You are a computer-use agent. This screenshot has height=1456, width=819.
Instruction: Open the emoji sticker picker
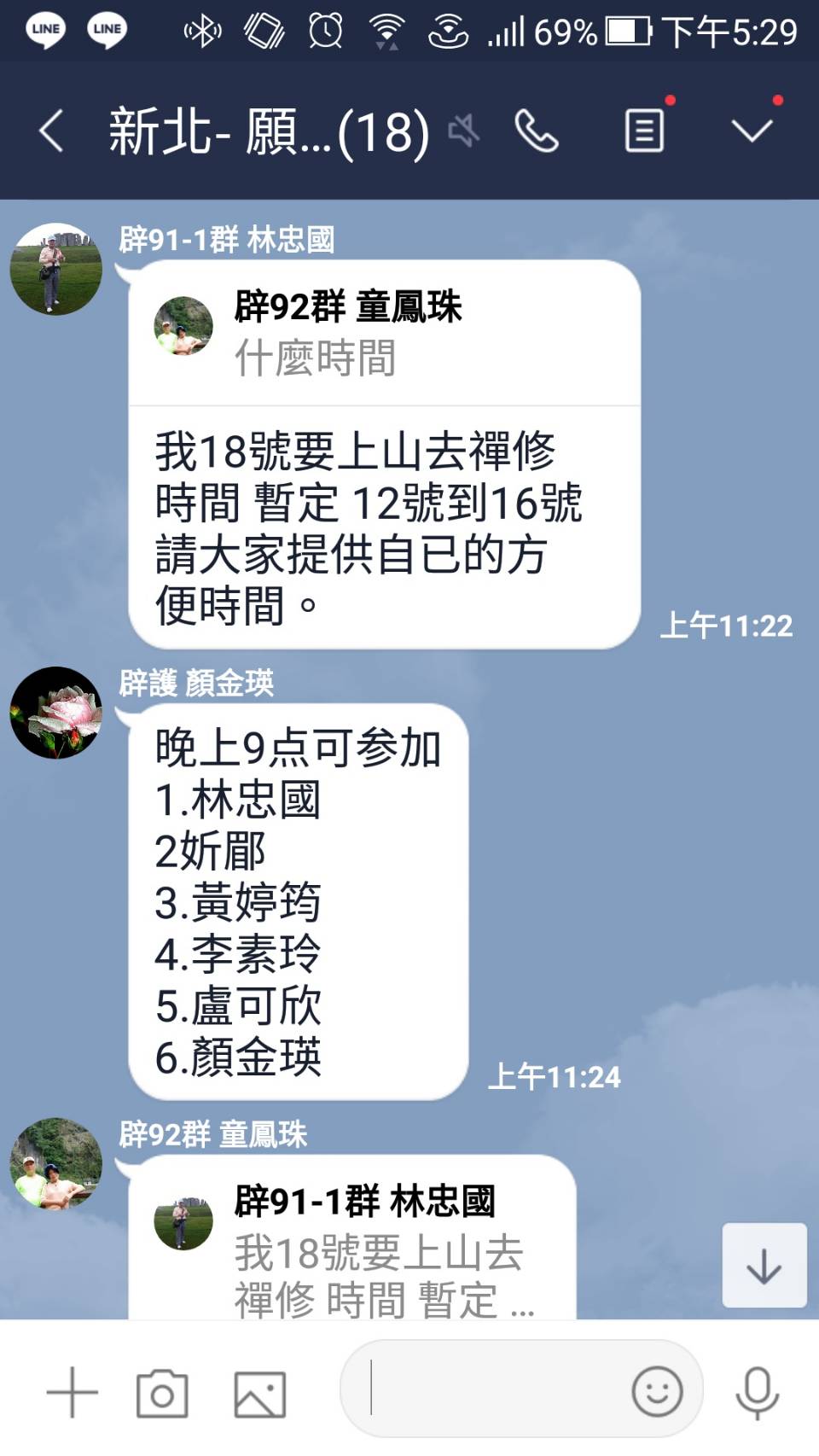657,1391
